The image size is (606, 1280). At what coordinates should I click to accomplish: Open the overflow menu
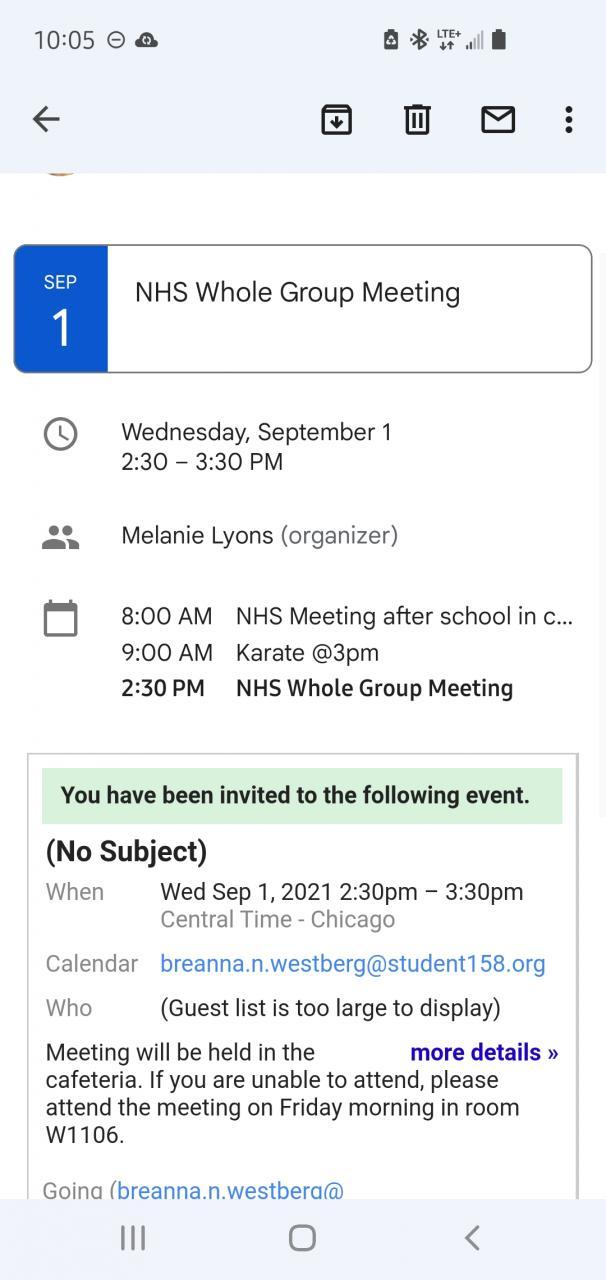coord(568,119)
